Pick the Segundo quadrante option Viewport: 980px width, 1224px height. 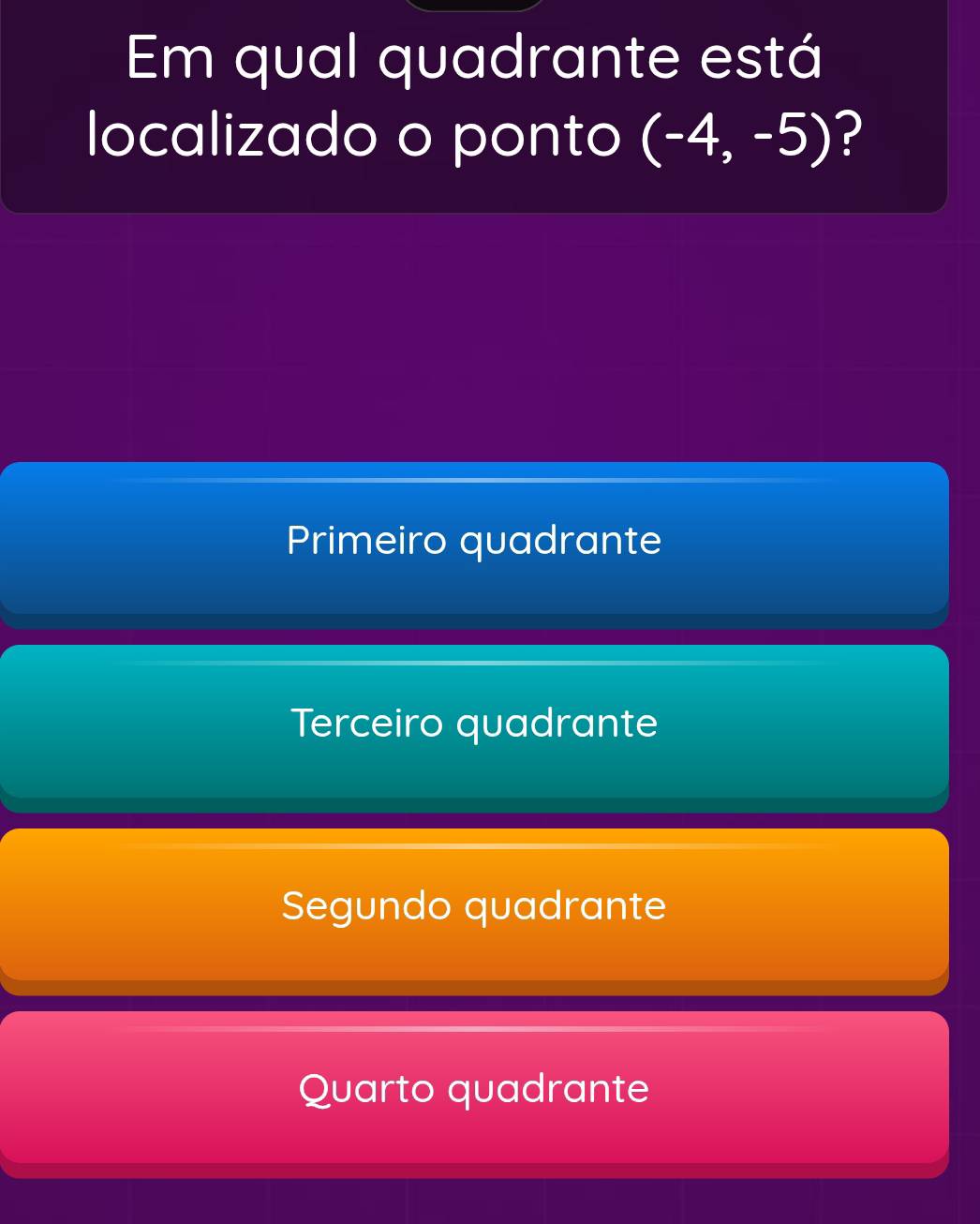(474, 906)
